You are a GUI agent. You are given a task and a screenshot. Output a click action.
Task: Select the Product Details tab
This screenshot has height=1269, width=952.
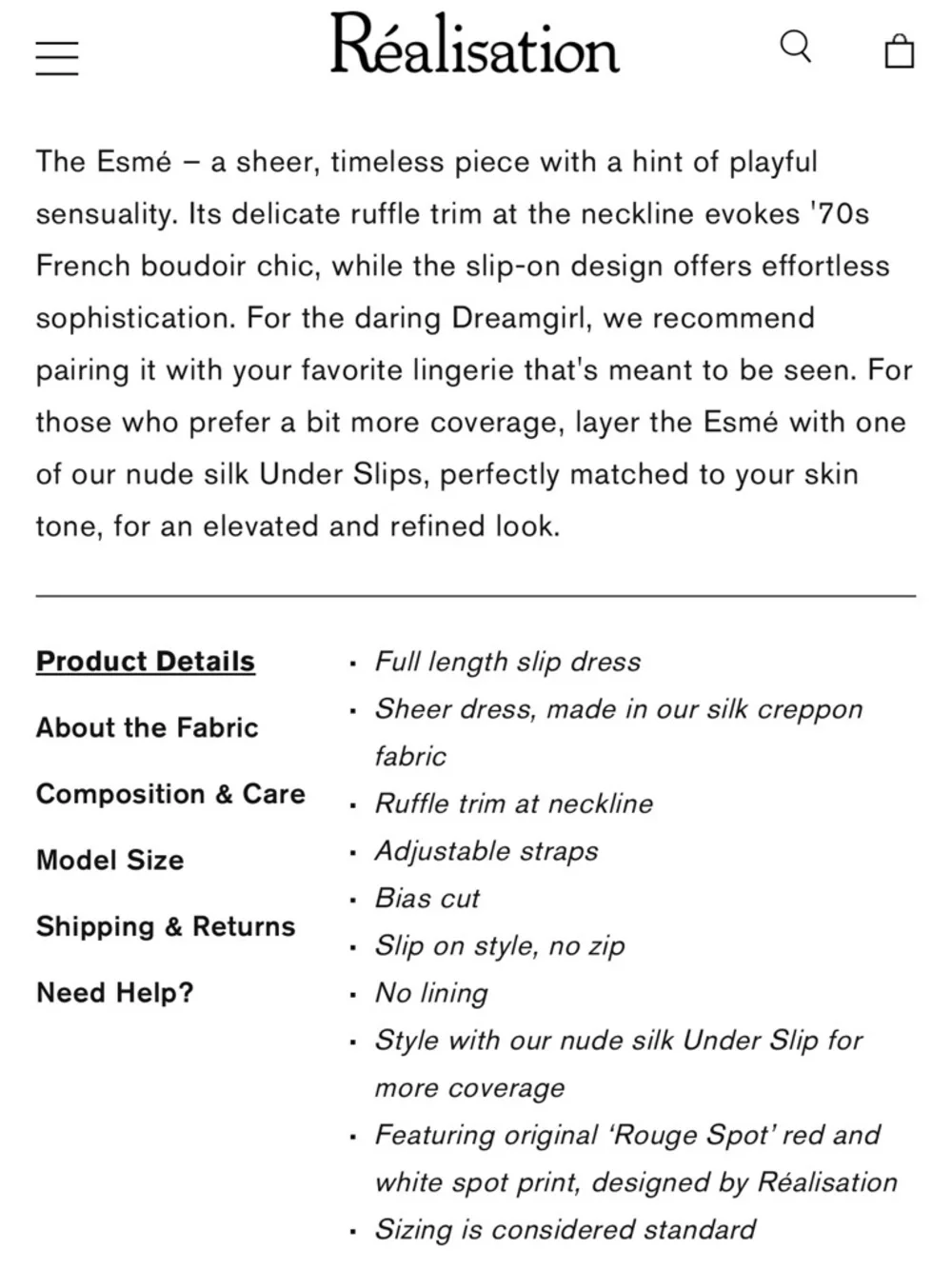(146, 662)
